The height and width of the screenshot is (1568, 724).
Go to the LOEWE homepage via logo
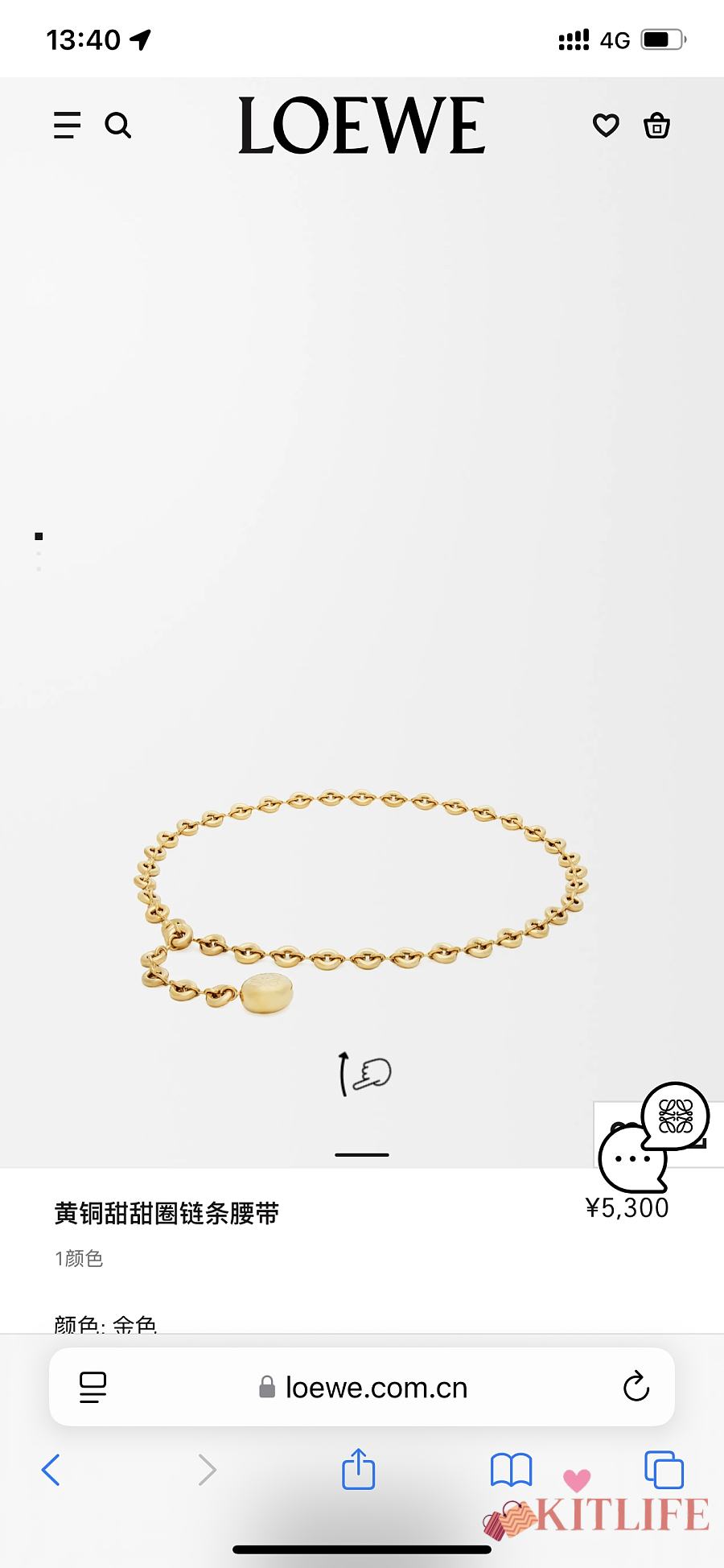[362, 126]
